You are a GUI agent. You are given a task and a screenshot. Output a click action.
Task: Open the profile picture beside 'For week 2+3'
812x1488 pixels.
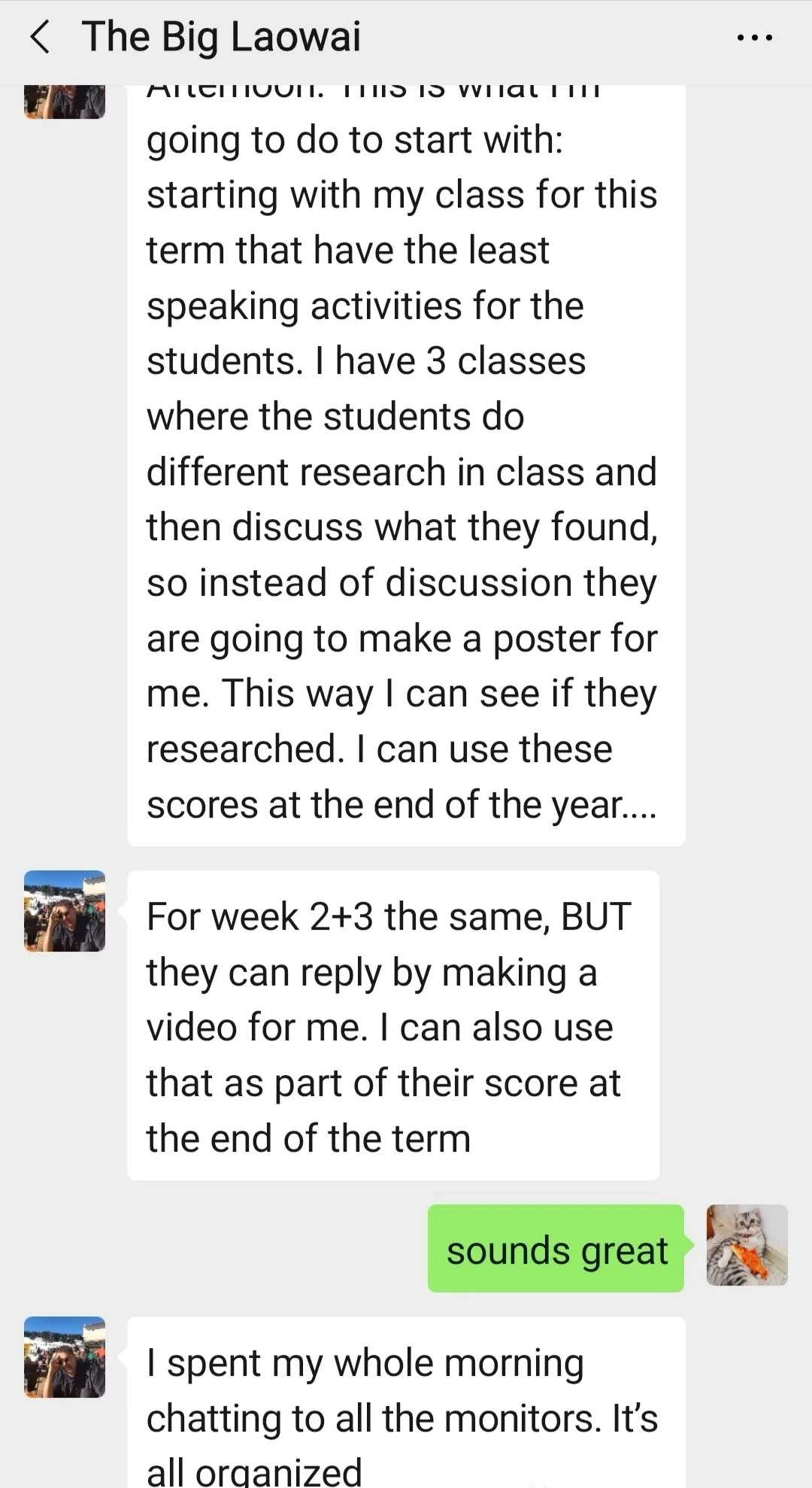65,911
